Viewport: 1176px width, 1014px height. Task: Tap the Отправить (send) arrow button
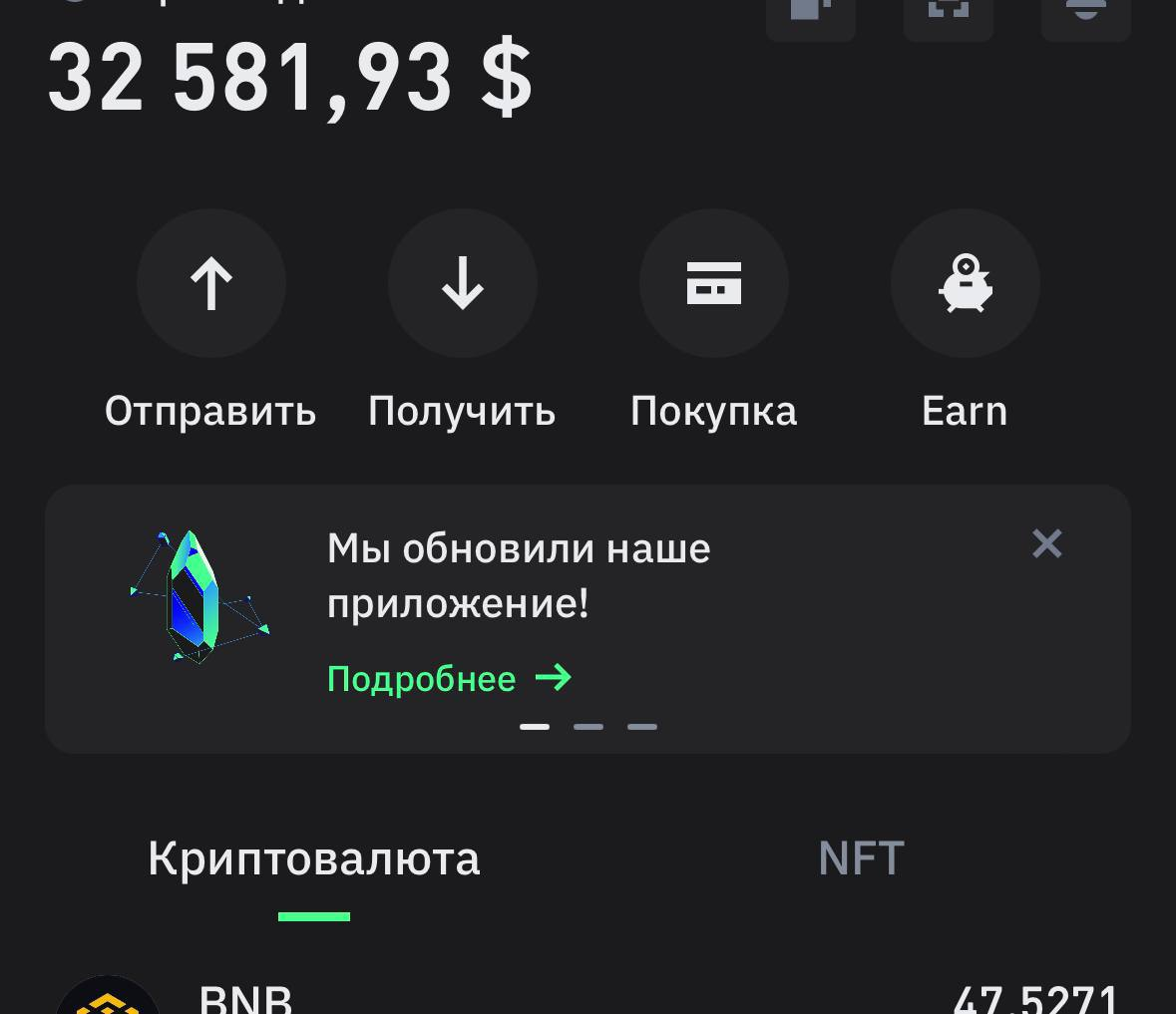coord(211,284)
